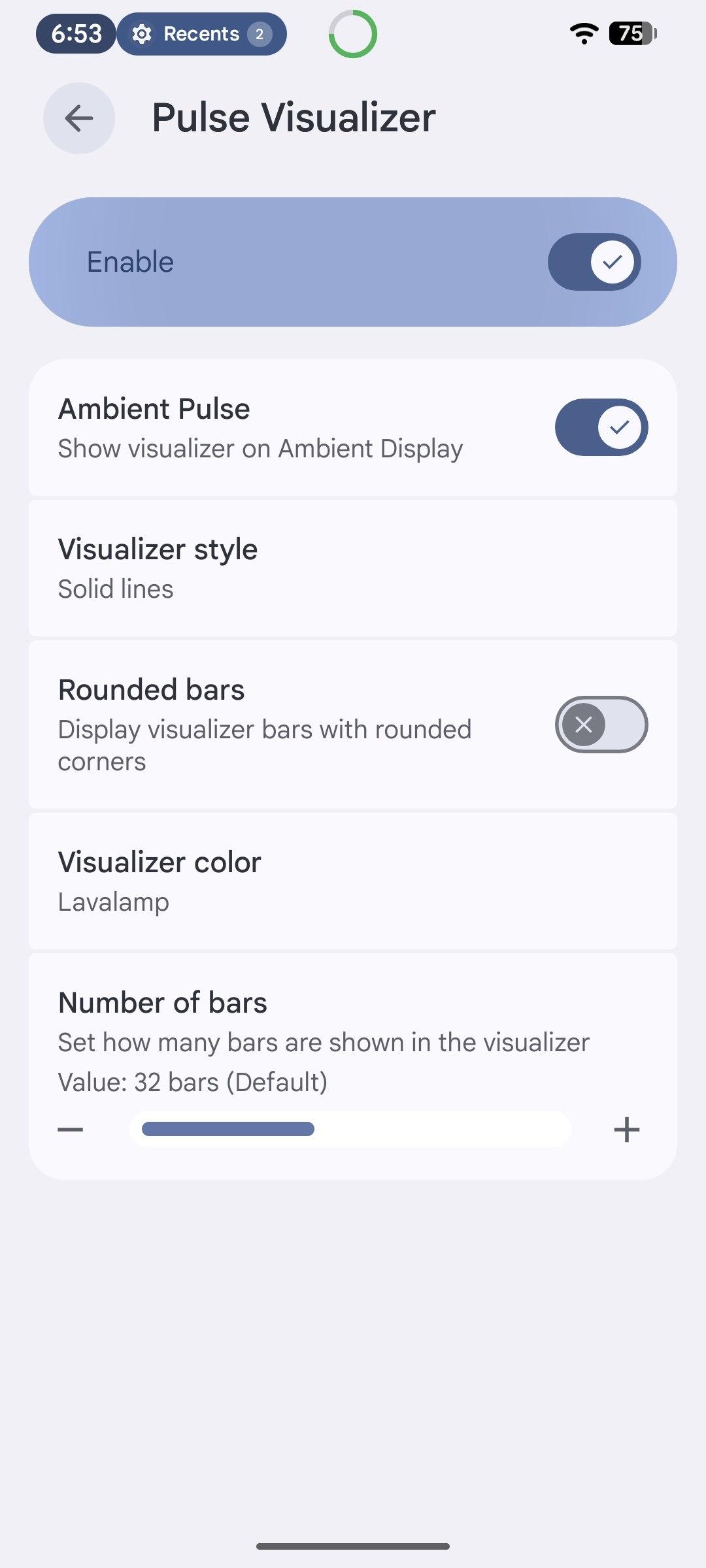Turn on Rounded bars
Viewport: 706px width, 1568px height.
coord(601,725)
